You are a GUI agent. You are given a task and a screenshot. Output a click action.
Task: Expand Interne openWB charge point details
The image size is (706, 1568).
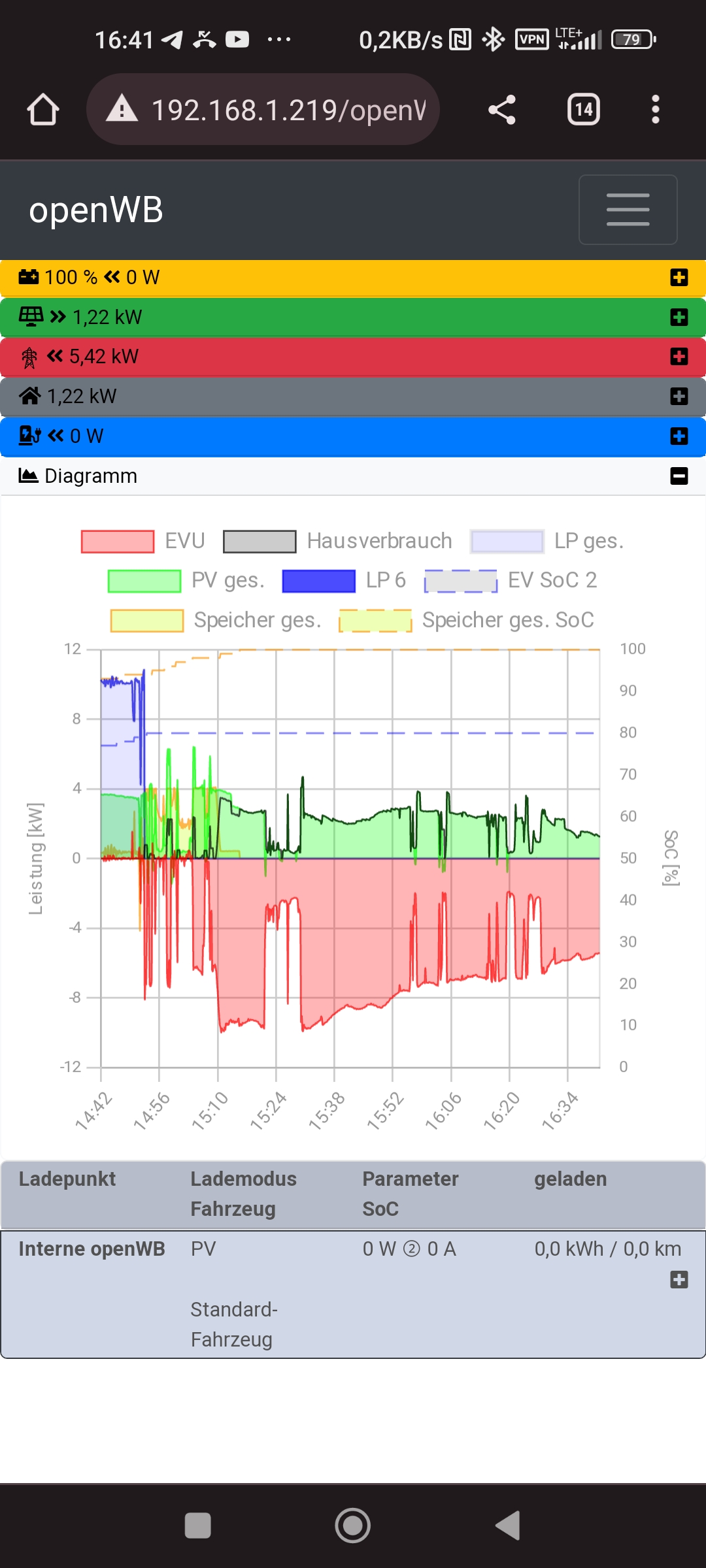click(x=679, y=1280)
